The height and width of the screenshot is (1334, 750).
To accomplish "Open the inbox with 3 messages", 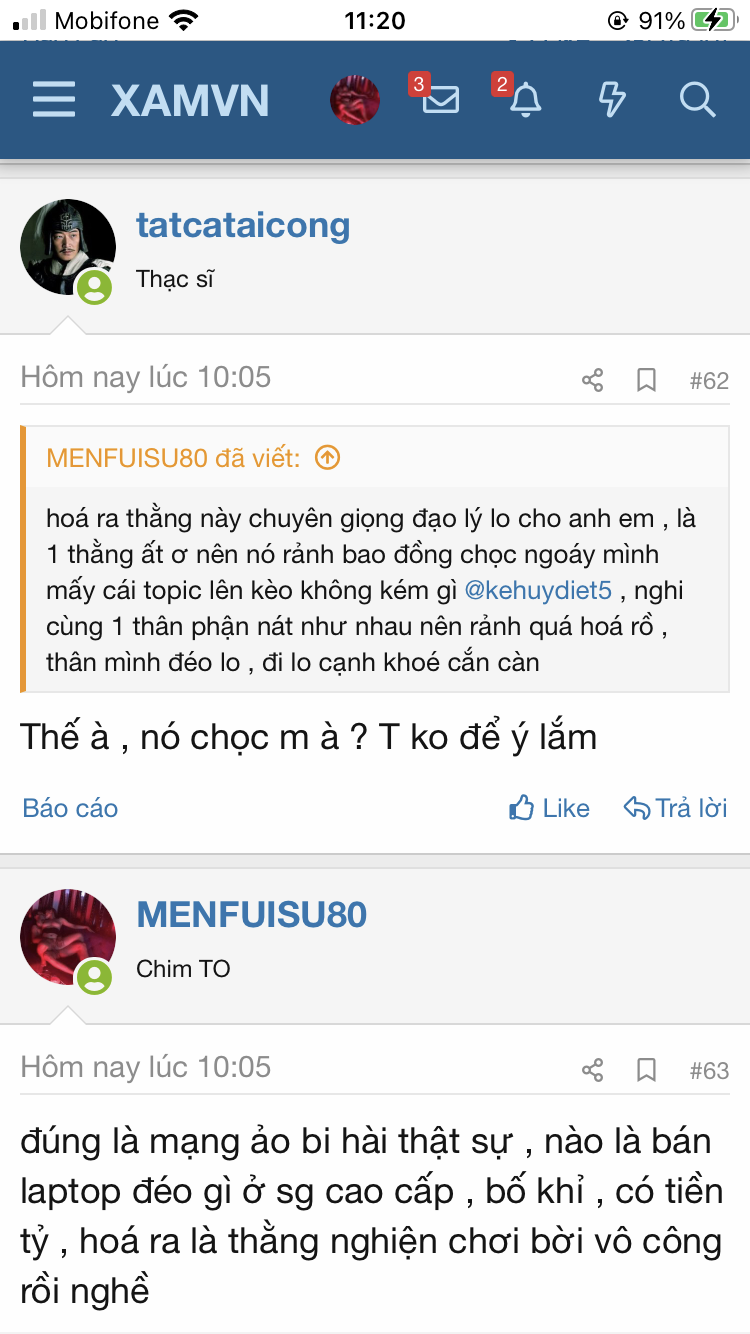I will pos(440,100).
